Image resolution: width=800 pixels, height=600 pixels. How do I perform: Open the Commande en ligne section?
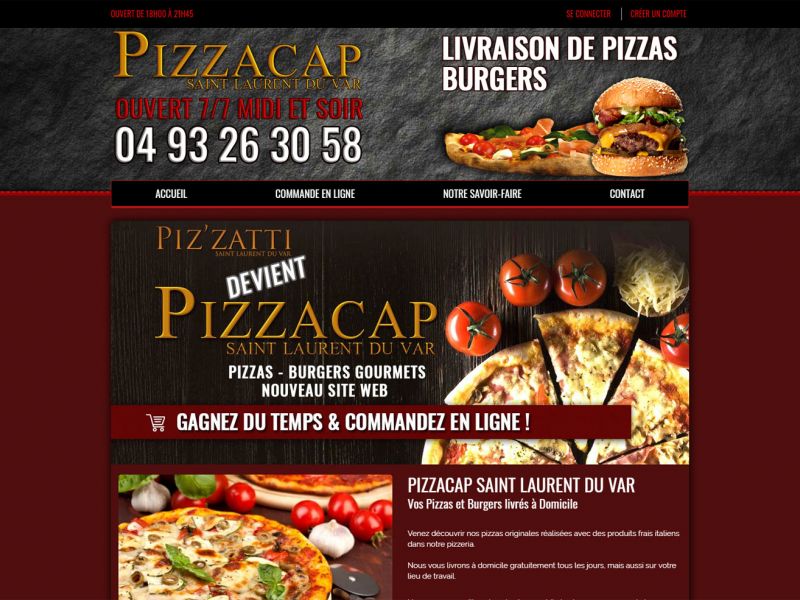(x=315, y=194)
